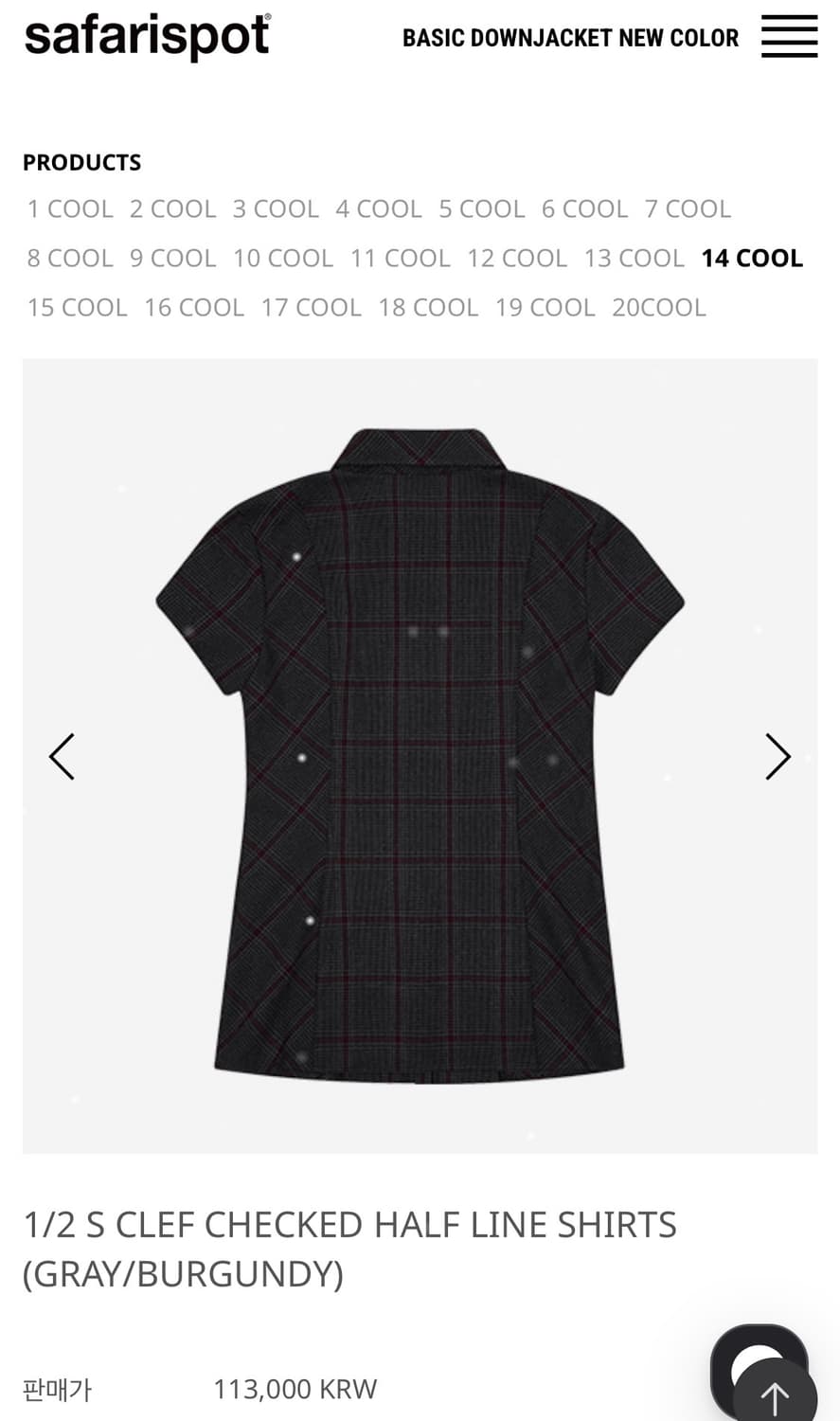The image size is (840, 1421).
Task: Click the PRODUCTS heading
Action: [81, 162]
